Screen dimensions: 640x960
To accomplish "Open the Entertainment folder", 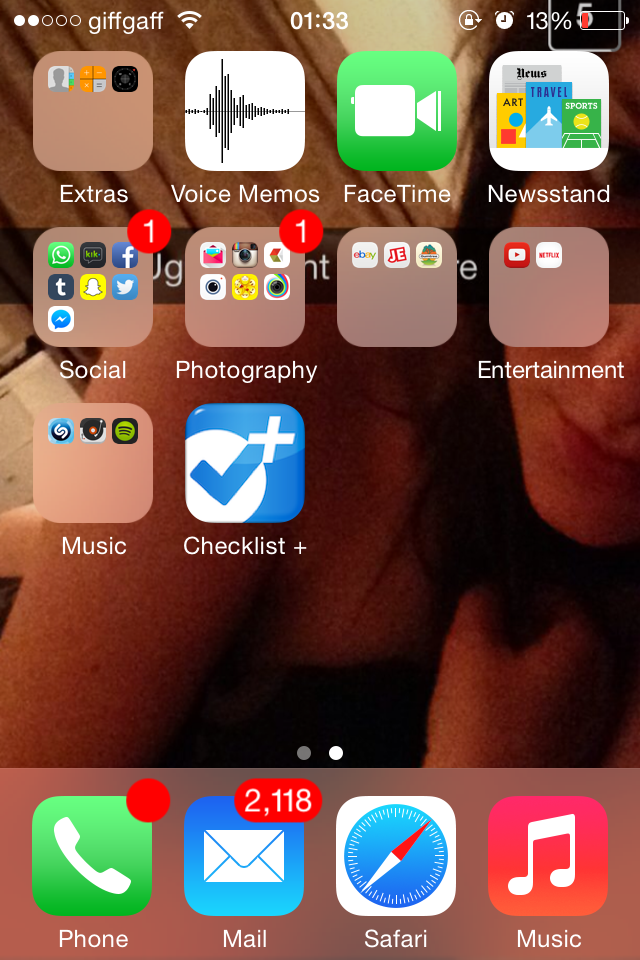I will coord(549,287).
